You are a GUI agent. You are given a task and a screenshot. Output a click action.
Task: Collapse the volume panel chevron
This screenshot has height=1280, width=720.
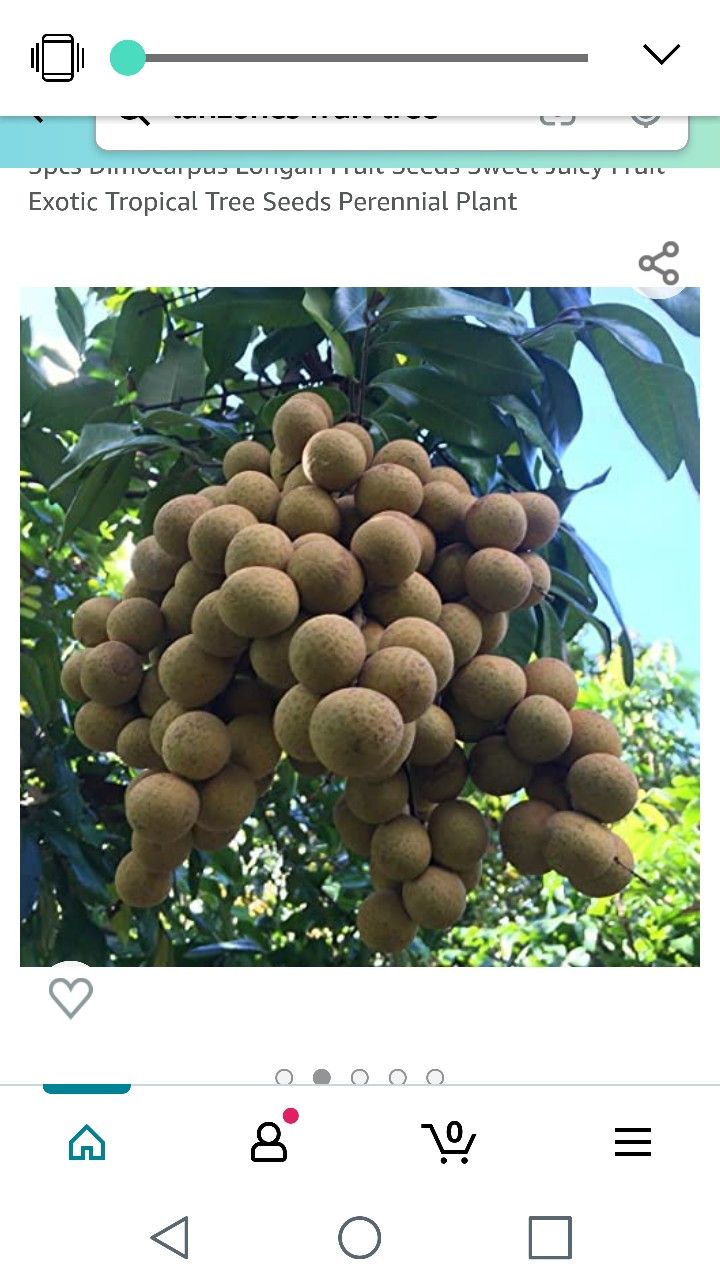661,55
